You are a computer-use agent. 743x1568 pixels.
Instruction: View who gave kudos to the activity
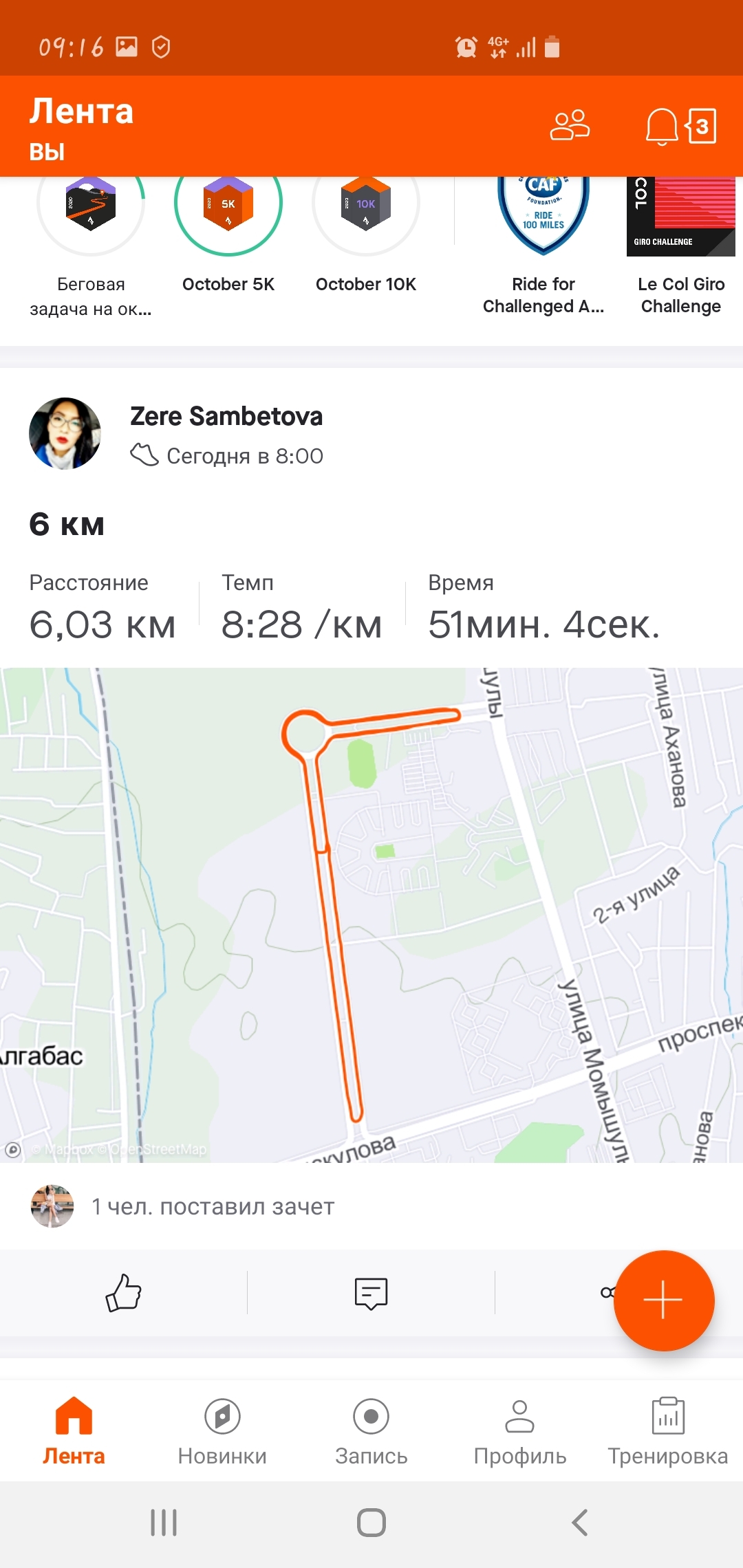pyautogui.click(x=213, y=1206)
